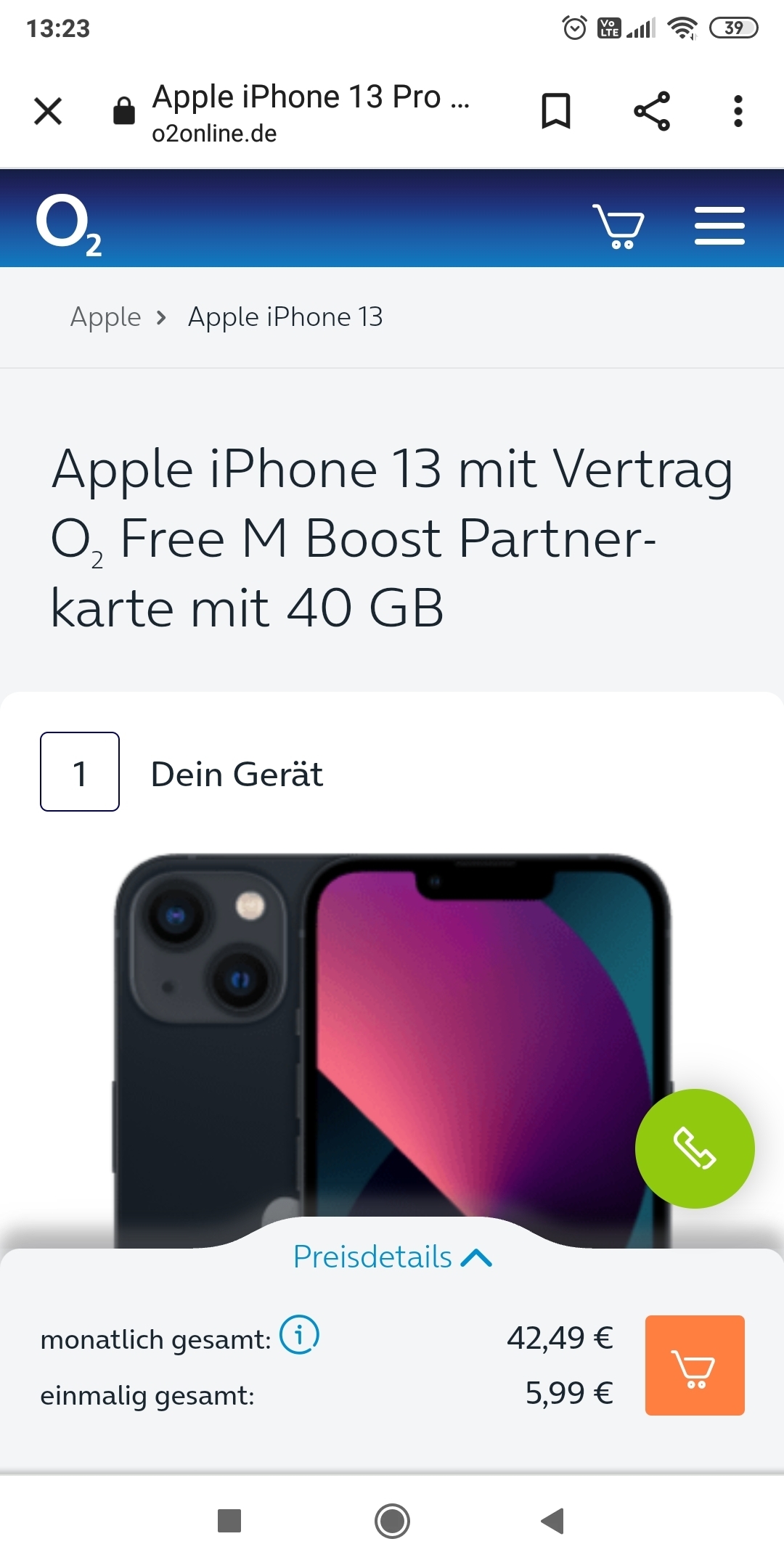Bookmark this o2online page
784x1568 pixels.
coord(556,111)
